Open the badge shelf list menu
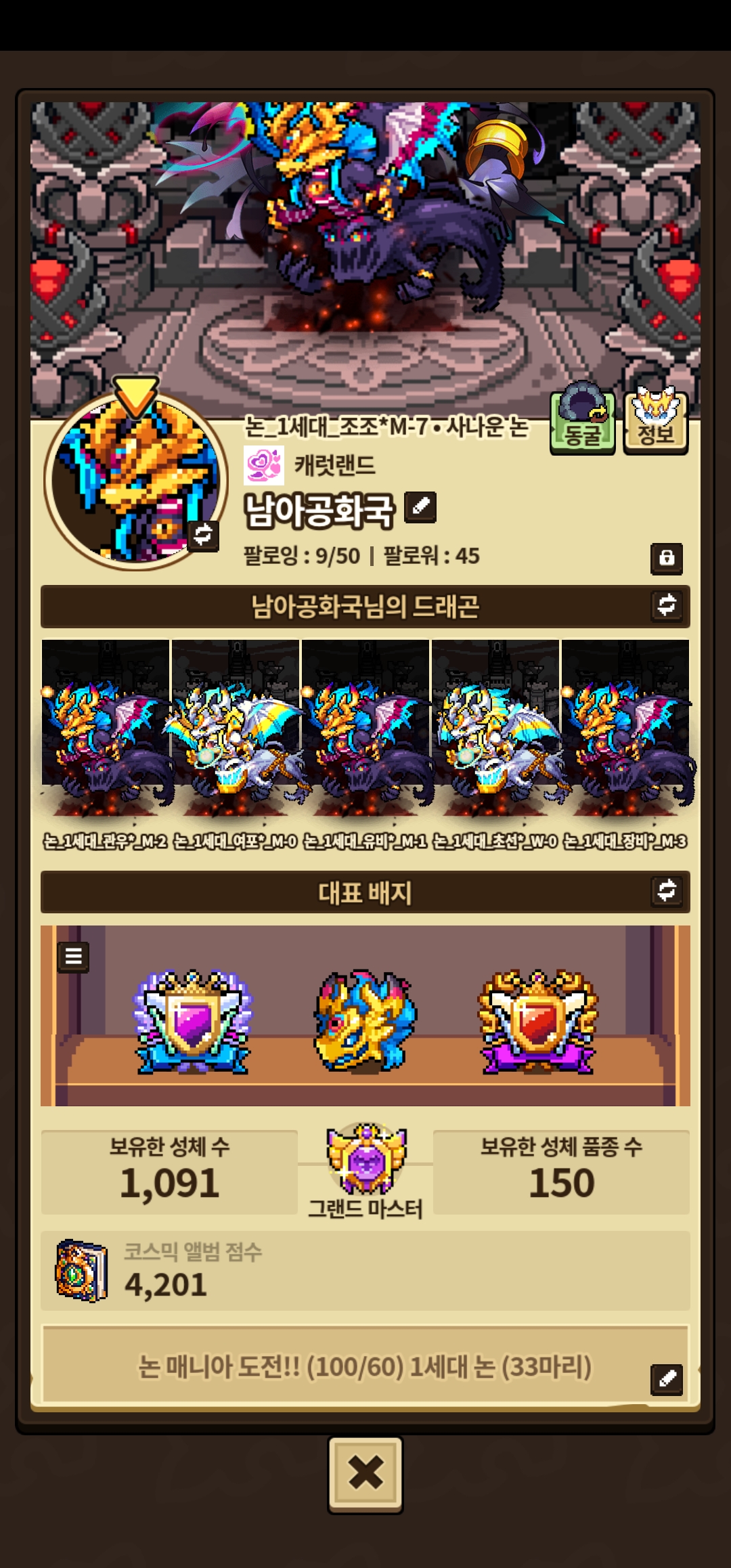The height and width of the screenshot is (1568, 731). (x=73, y=957)
